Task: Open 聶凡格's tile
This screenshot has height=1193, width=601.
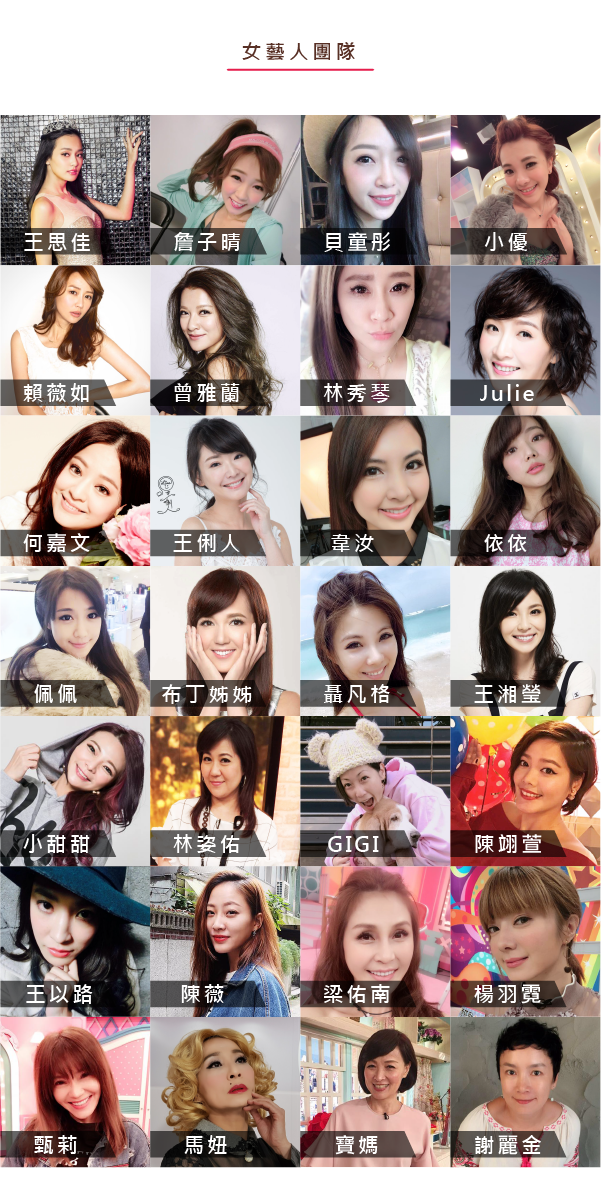Action: pyautogui.click(x=375, y=641)
